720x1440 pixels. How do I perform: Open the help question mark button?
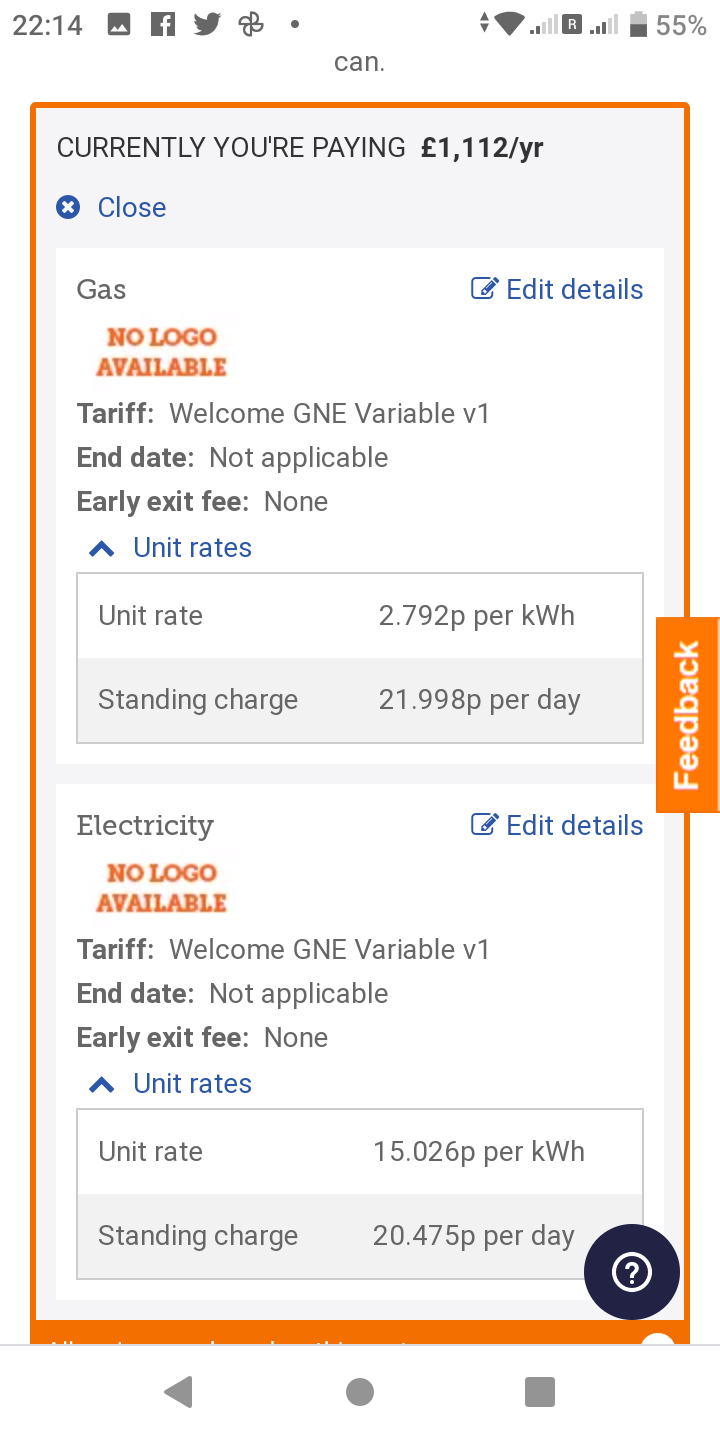point(632,1272)
